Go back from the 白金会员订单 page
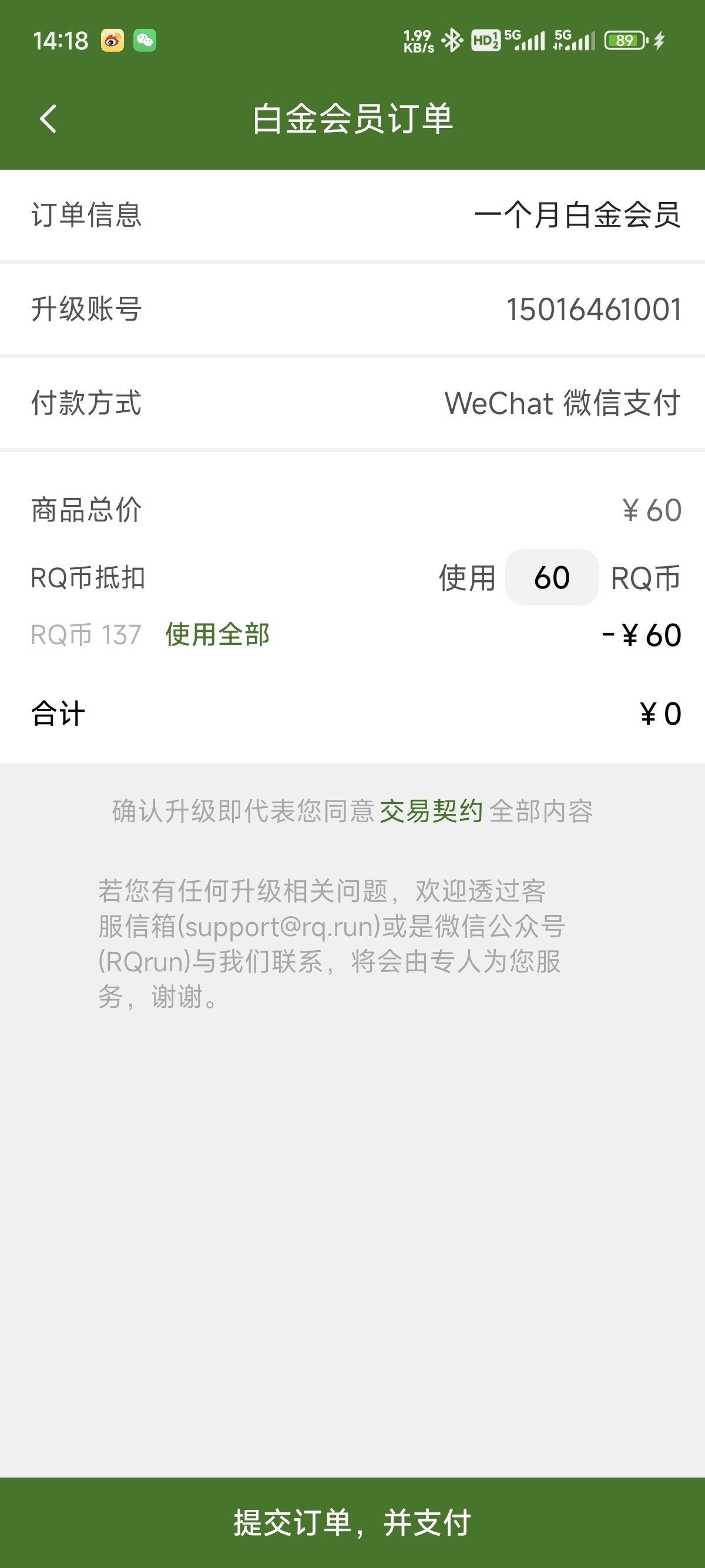Image resolution: width=705 pixels, height=1568 pixels. [48, 119]
